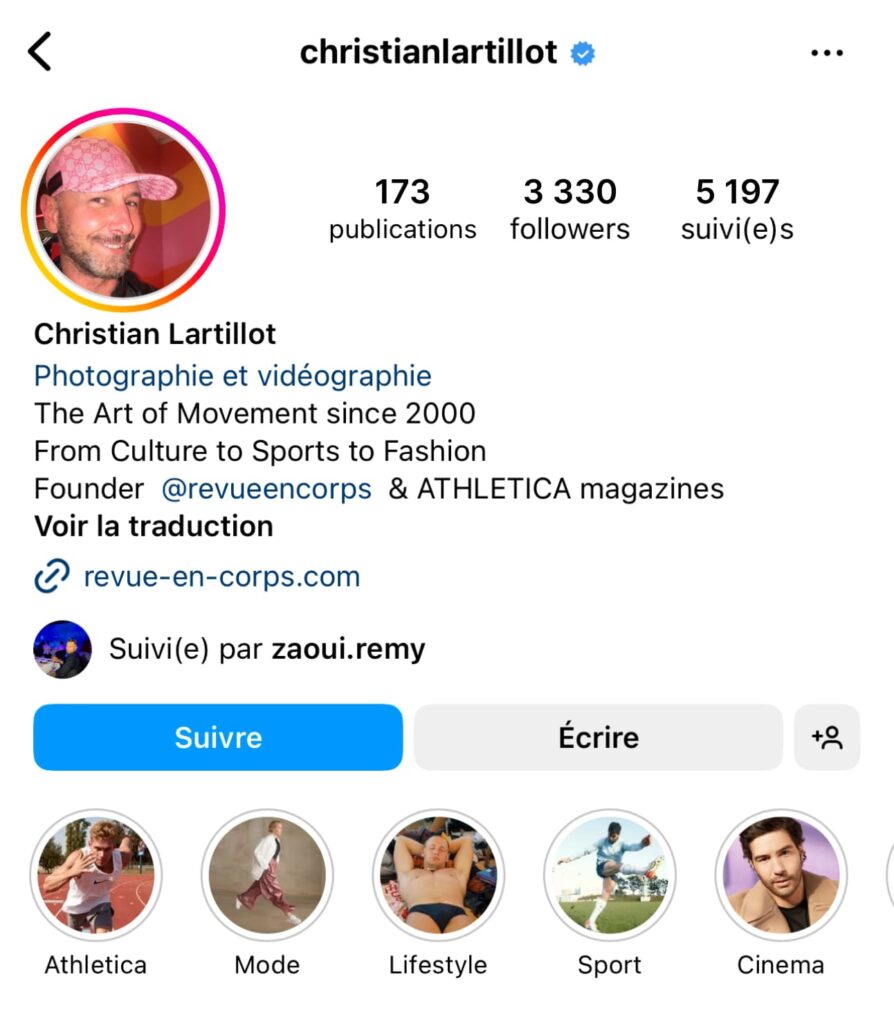
Task: Open the Cinema highlight
Action: point(780,875)
